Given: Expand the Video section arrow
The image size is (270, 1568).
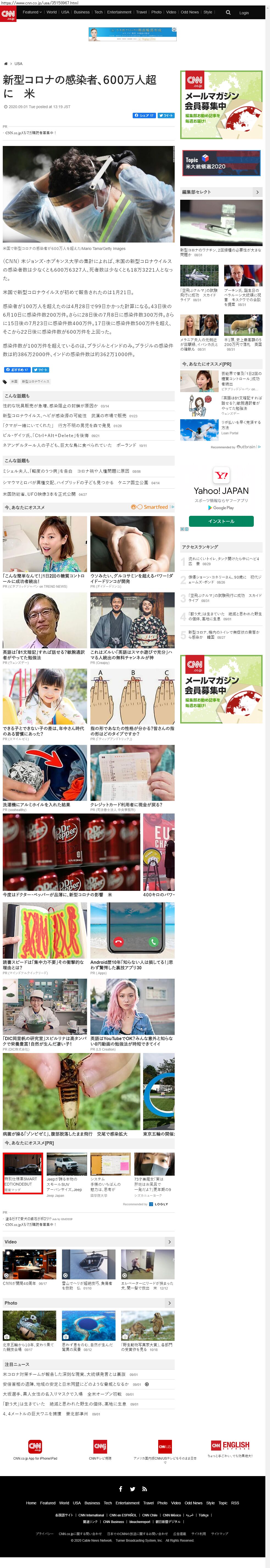Looking at the screenshot, I should (x=169, y=1241).
